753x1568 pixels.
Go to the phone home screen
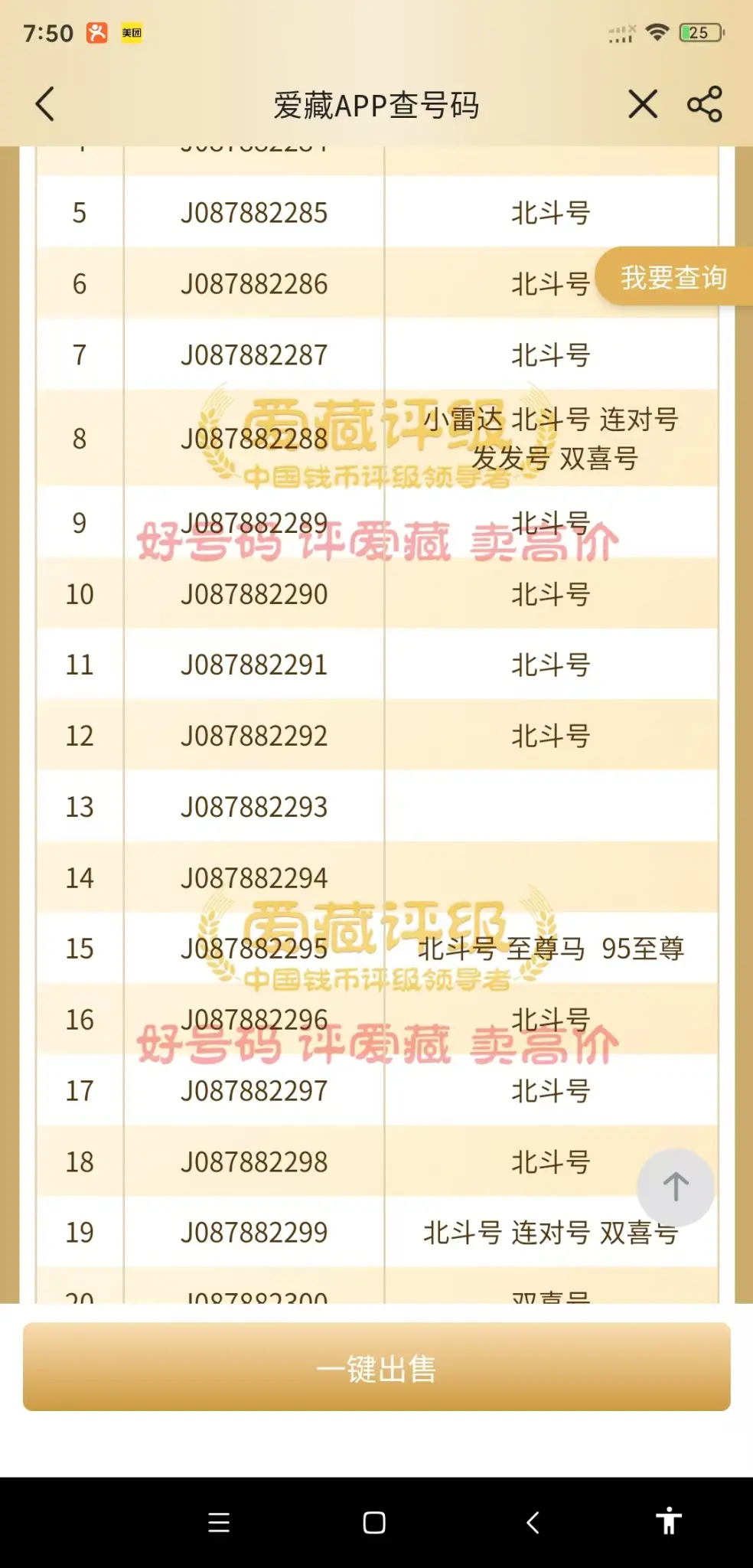[x=374, y=1522]
